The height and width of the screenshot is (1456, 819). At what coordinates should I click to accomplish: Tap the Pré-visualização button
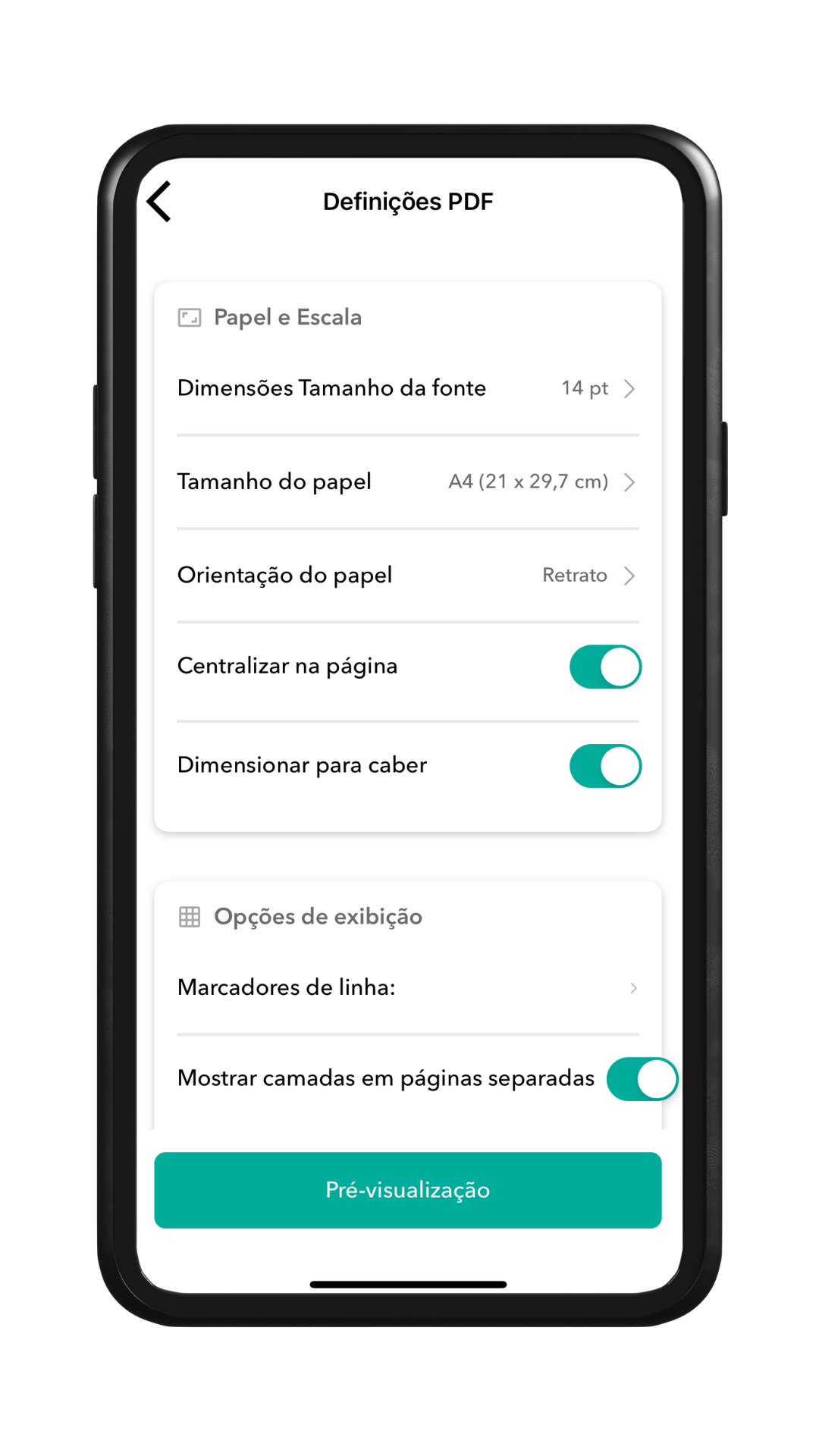(x=407, y=1190)
